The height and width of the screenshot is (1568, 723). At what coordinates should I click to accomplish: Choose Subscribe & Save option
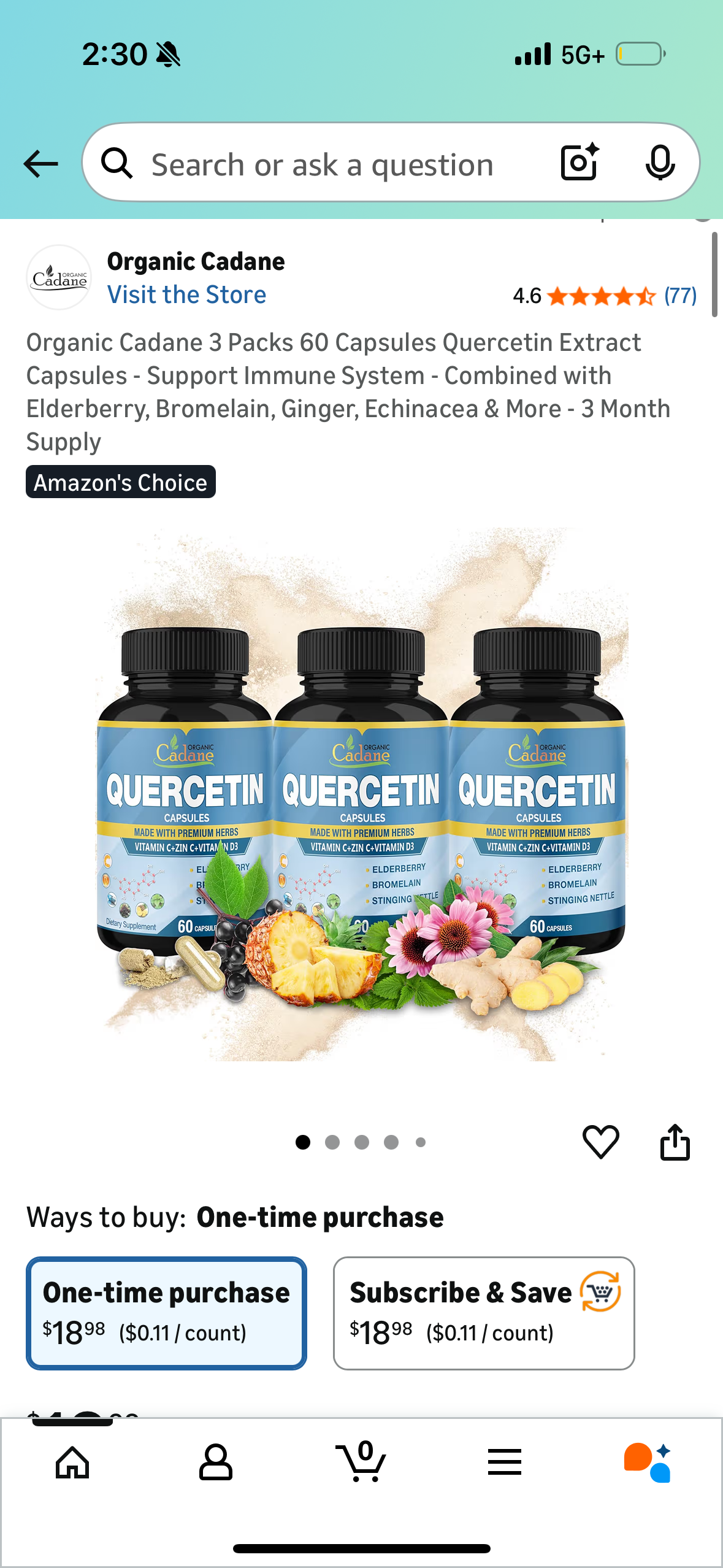[x=483, y=1313]
